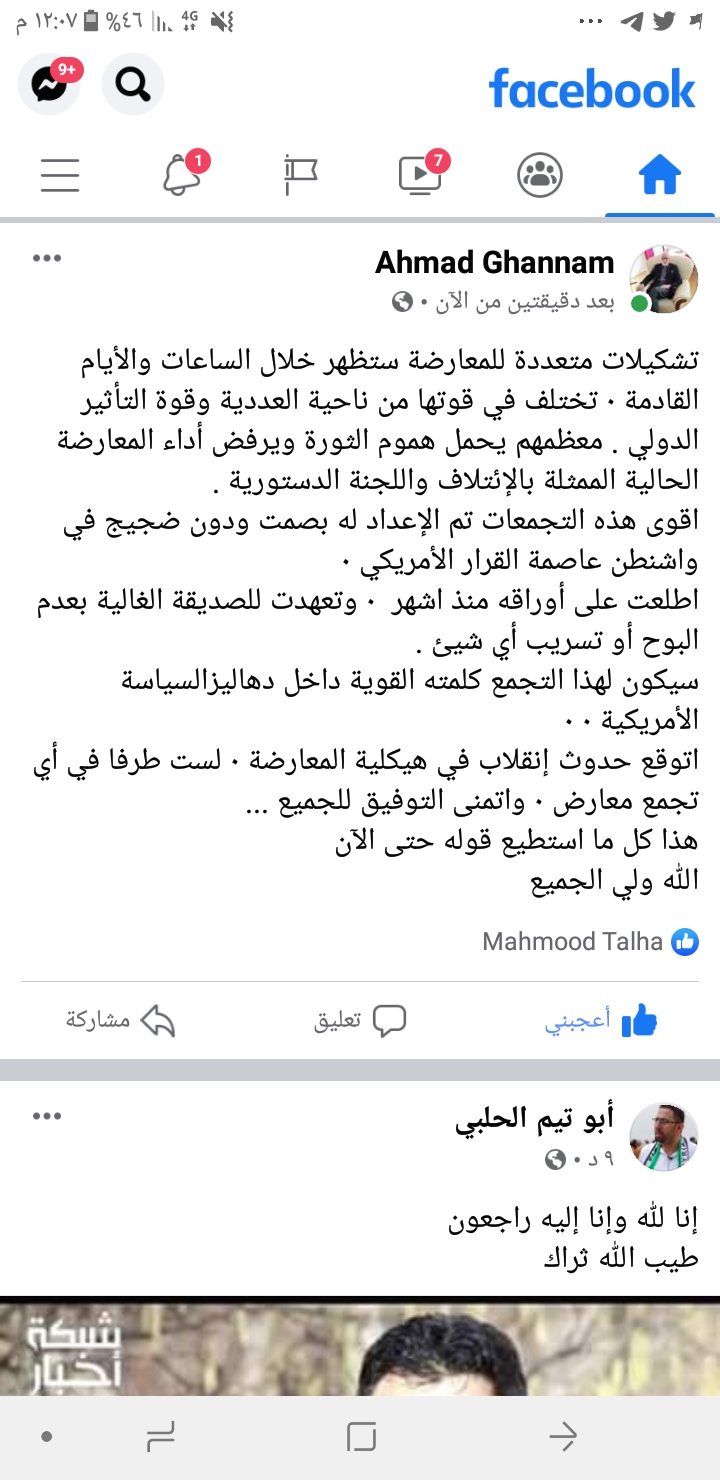The image size is (720, 1480).
Task: Open recent apps from navigation bar
Action: click(159, 1438)
